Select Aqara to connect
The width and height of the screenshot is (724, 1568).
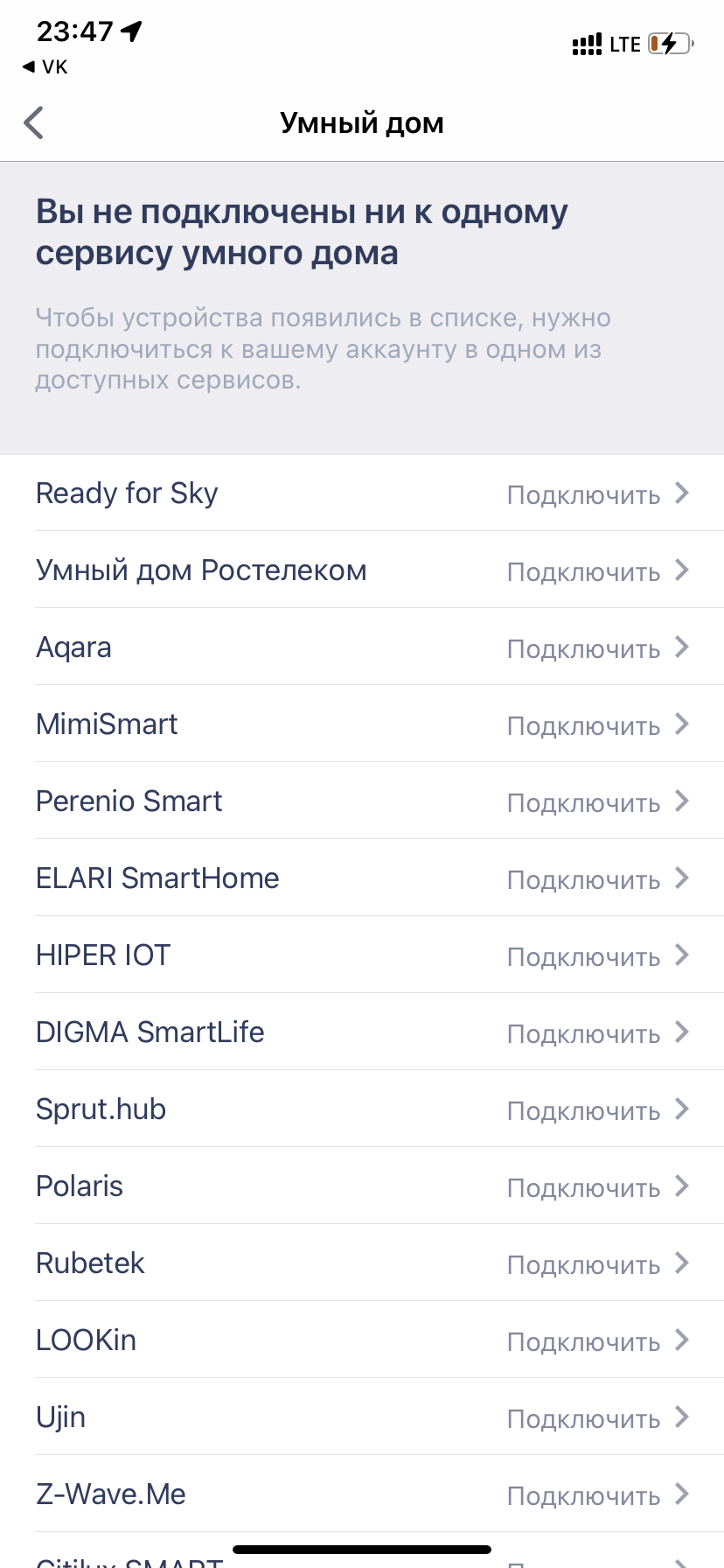click(x=362, y=647)
